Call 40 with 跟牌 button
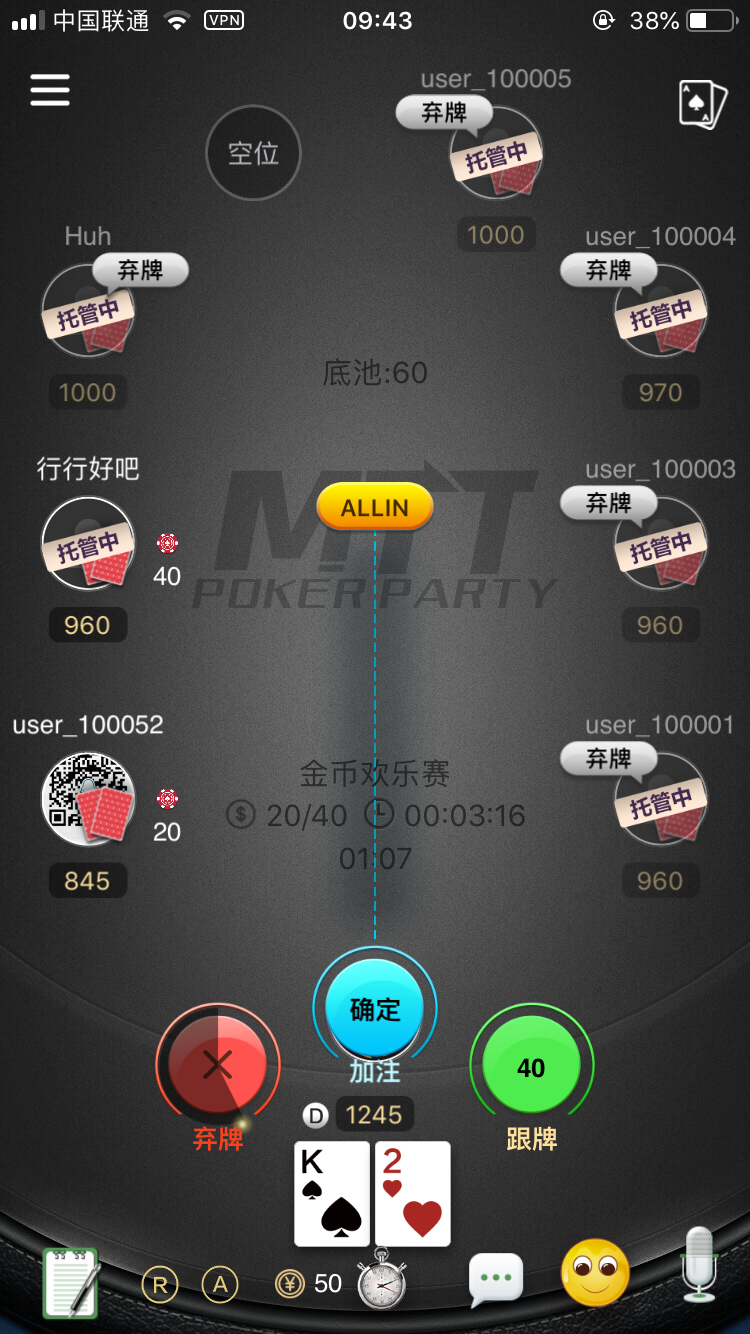750x1334 pixels. coord(531,1068)
